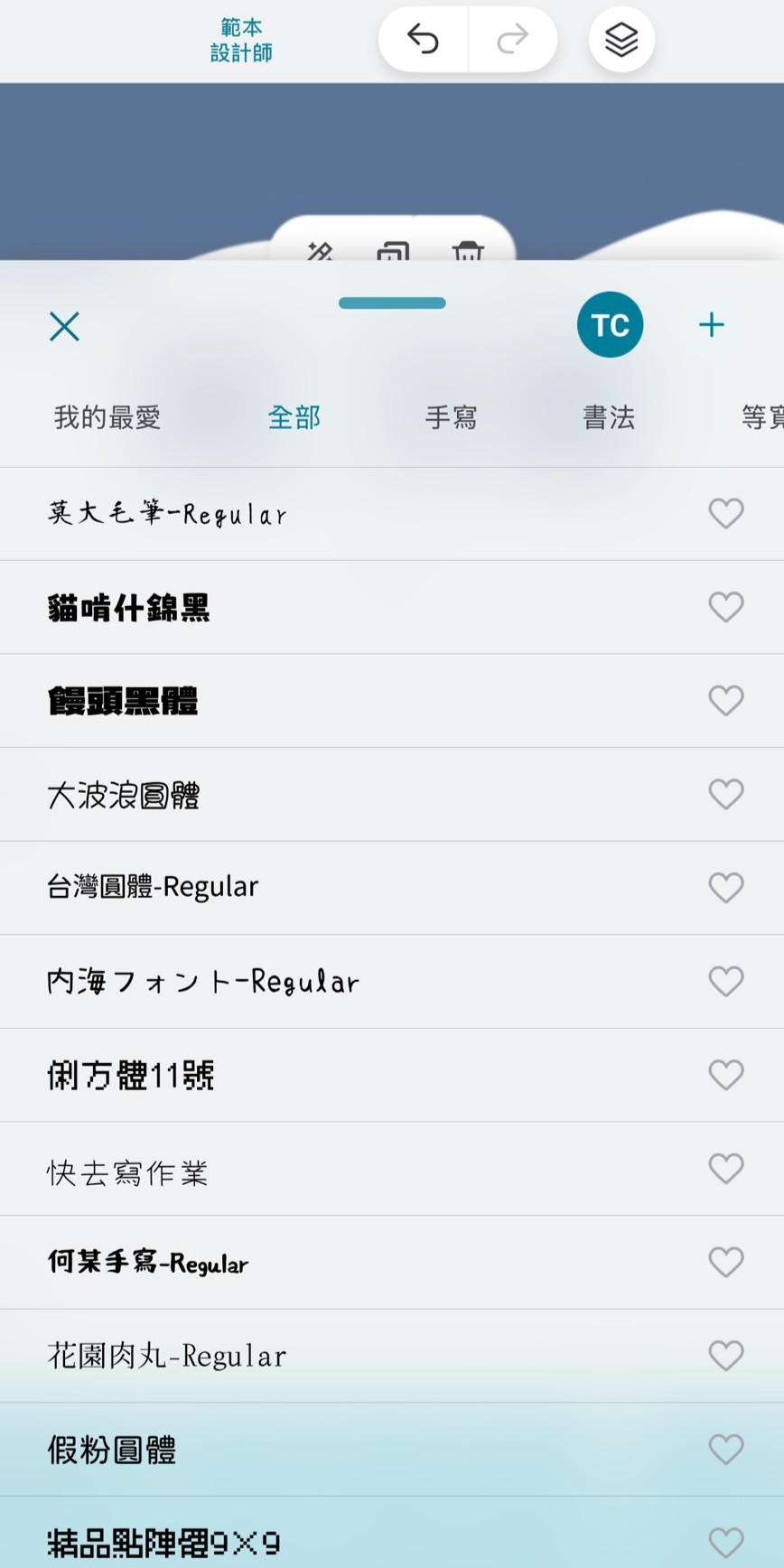The width and height of the screenshot is (784, 1568).
Task: Switch to the 全部 fonts tab
Action: tap(294, 417)
